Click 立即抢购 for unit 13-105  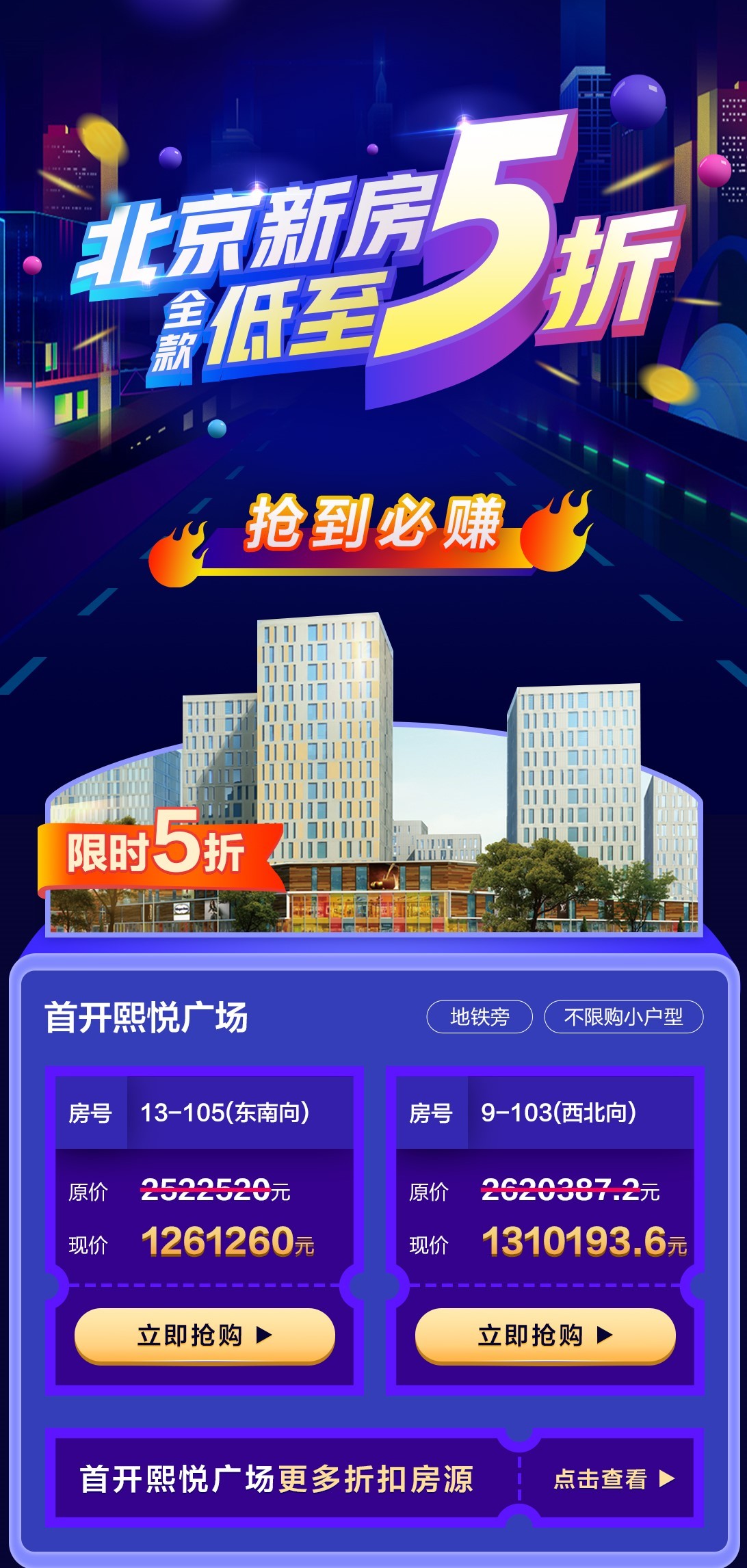205,1336
